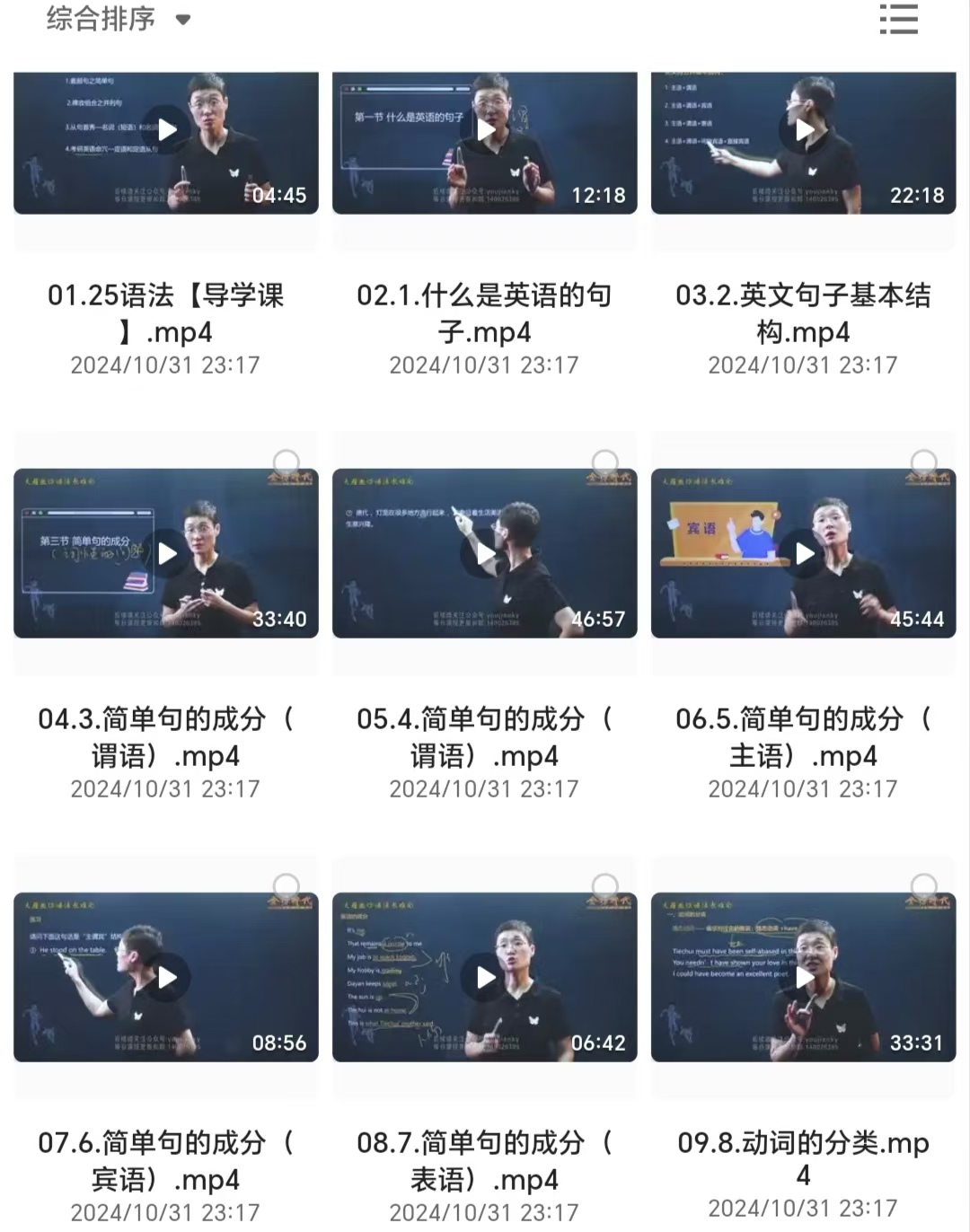
Task: Open the 综合排序 sort dropdown
Action: pos(119,19)
